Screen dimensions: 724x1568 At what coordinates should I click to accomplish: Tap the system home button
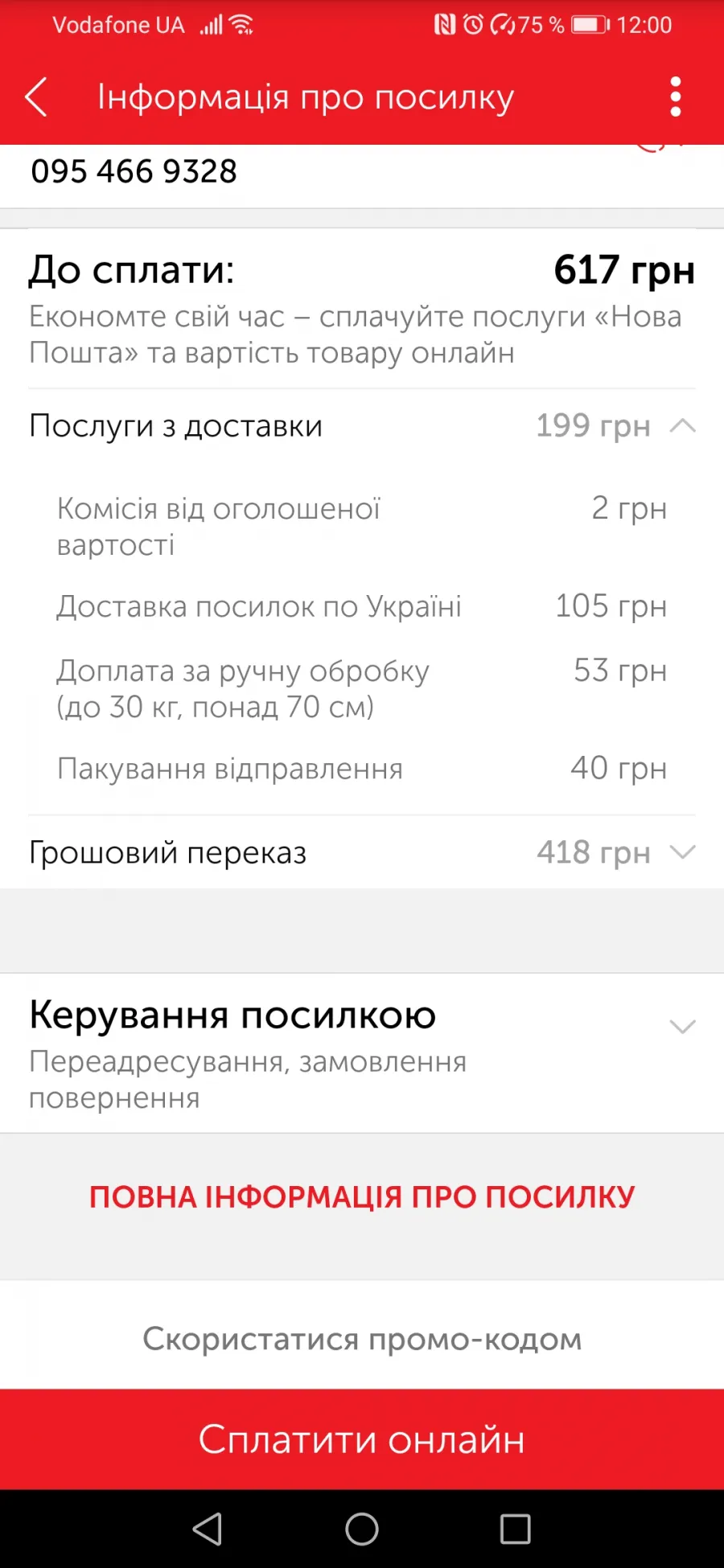[x=362, y=1529]
